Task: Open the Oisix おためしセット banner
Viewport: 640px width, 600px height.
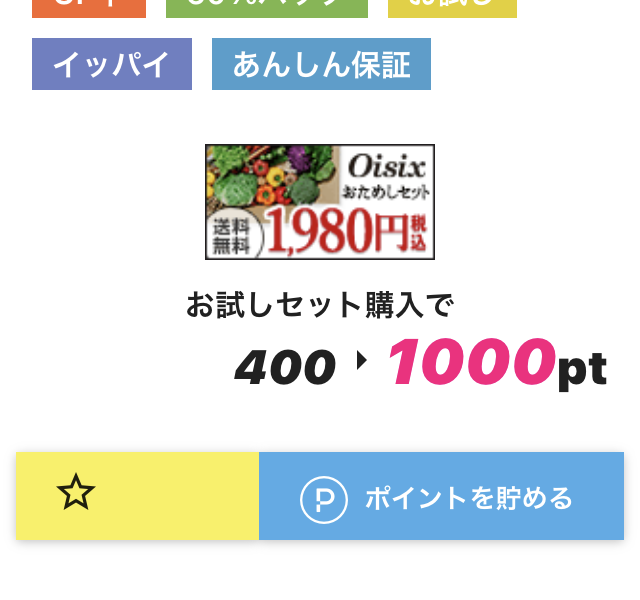Action: click(320, 202)
